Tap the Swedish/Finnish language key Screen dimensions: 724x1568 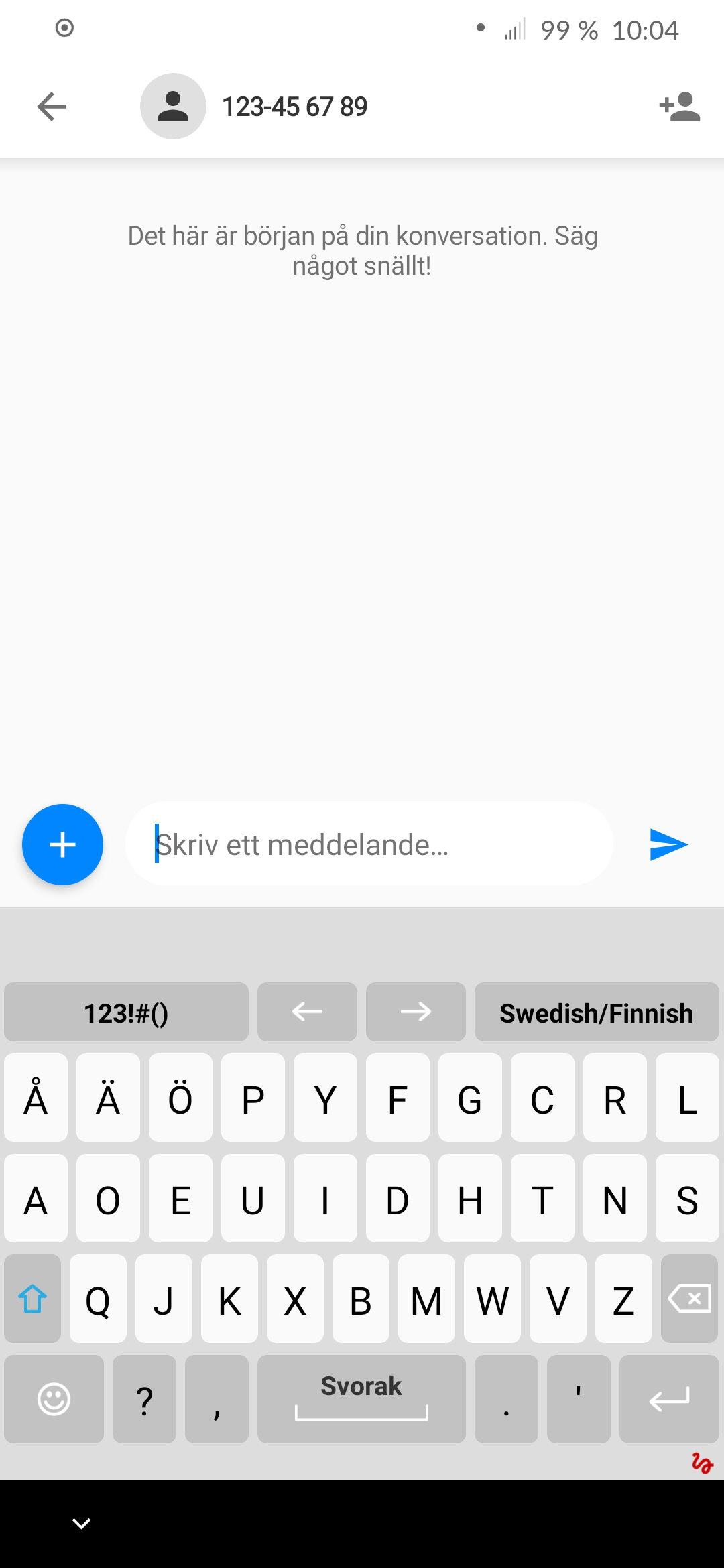[x=596, y=1012]
